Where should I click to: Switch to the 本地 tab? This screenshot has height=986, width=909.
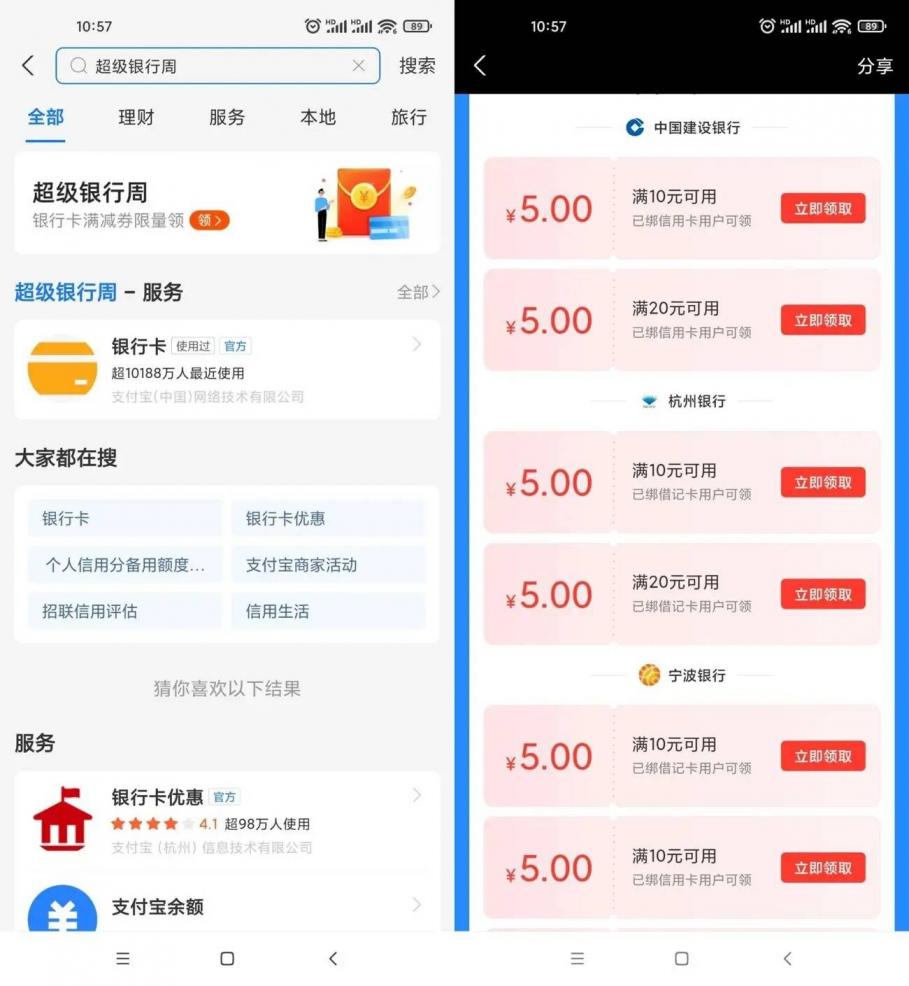[x=316, y=118]
